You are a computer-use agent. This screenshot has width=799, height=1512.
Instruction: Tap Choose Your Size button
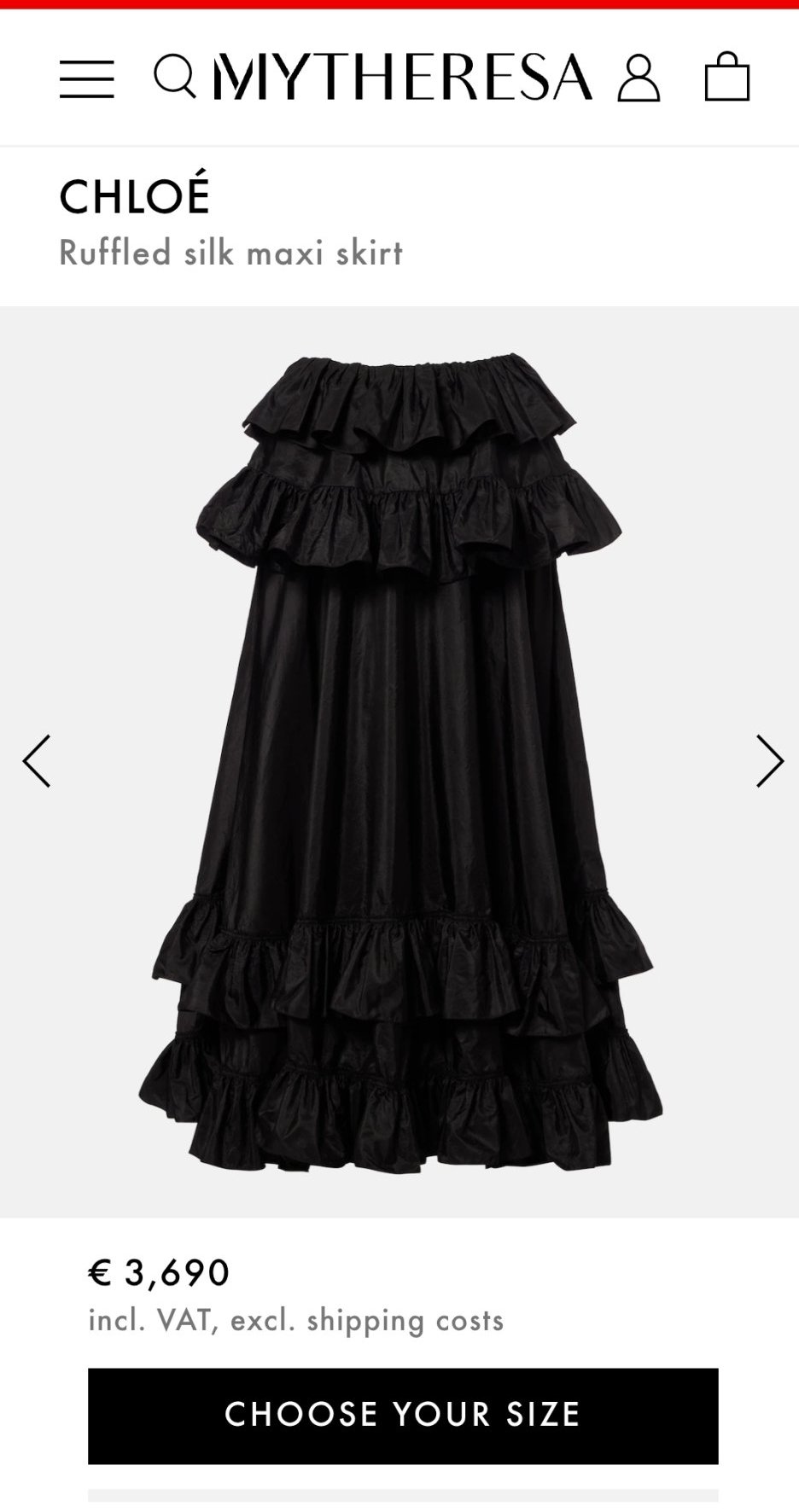tap(403, 1416)
